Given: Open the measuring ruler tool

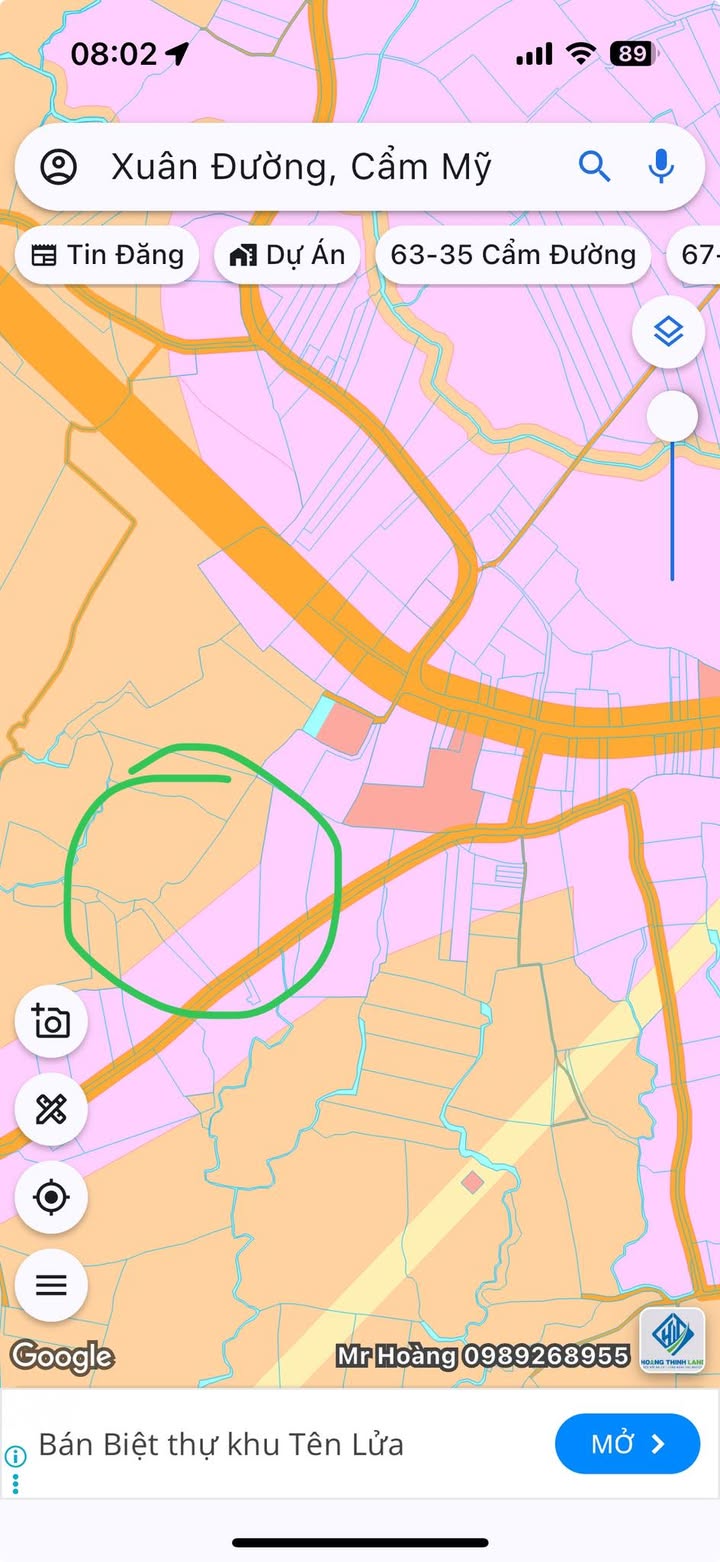Looking at the screenshot, I should coord(51,1109).
